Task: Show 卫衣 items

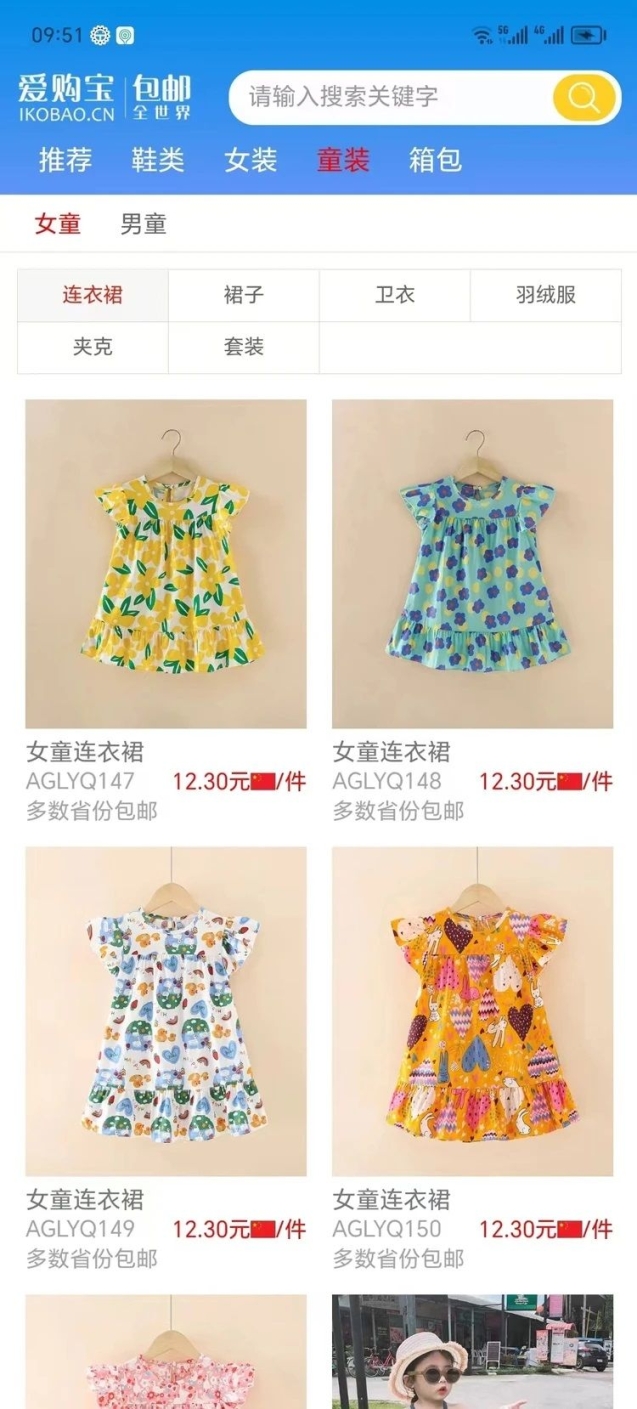Action: [395, 295]
